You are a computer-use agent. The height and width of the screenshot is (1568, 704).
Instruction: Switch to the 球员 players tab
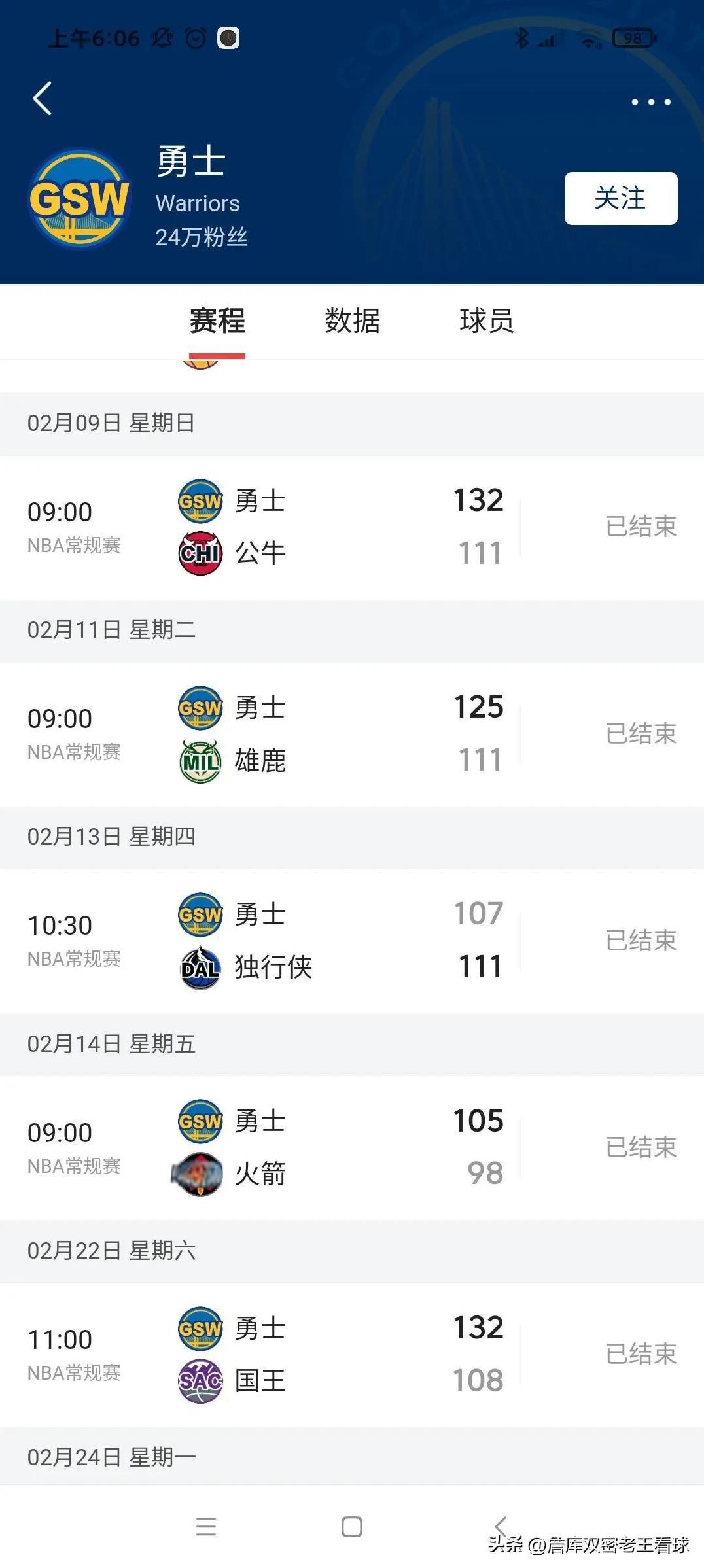click(486, 321)
